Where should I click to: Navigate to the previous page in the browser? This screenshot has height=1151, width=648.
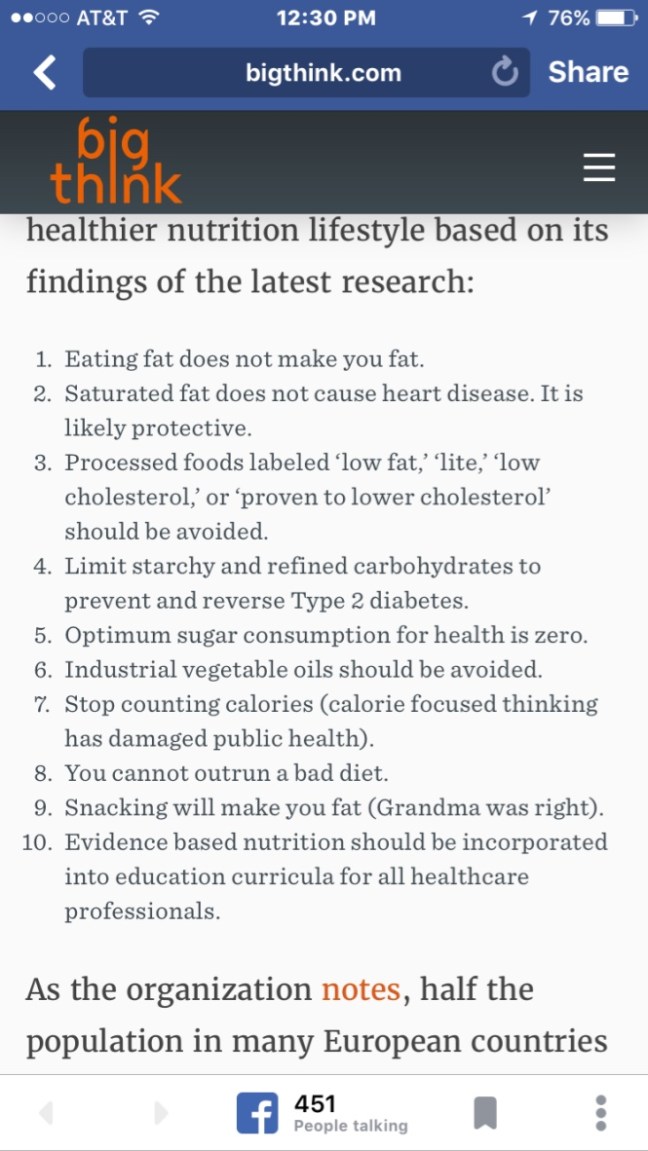point(45,1113)
